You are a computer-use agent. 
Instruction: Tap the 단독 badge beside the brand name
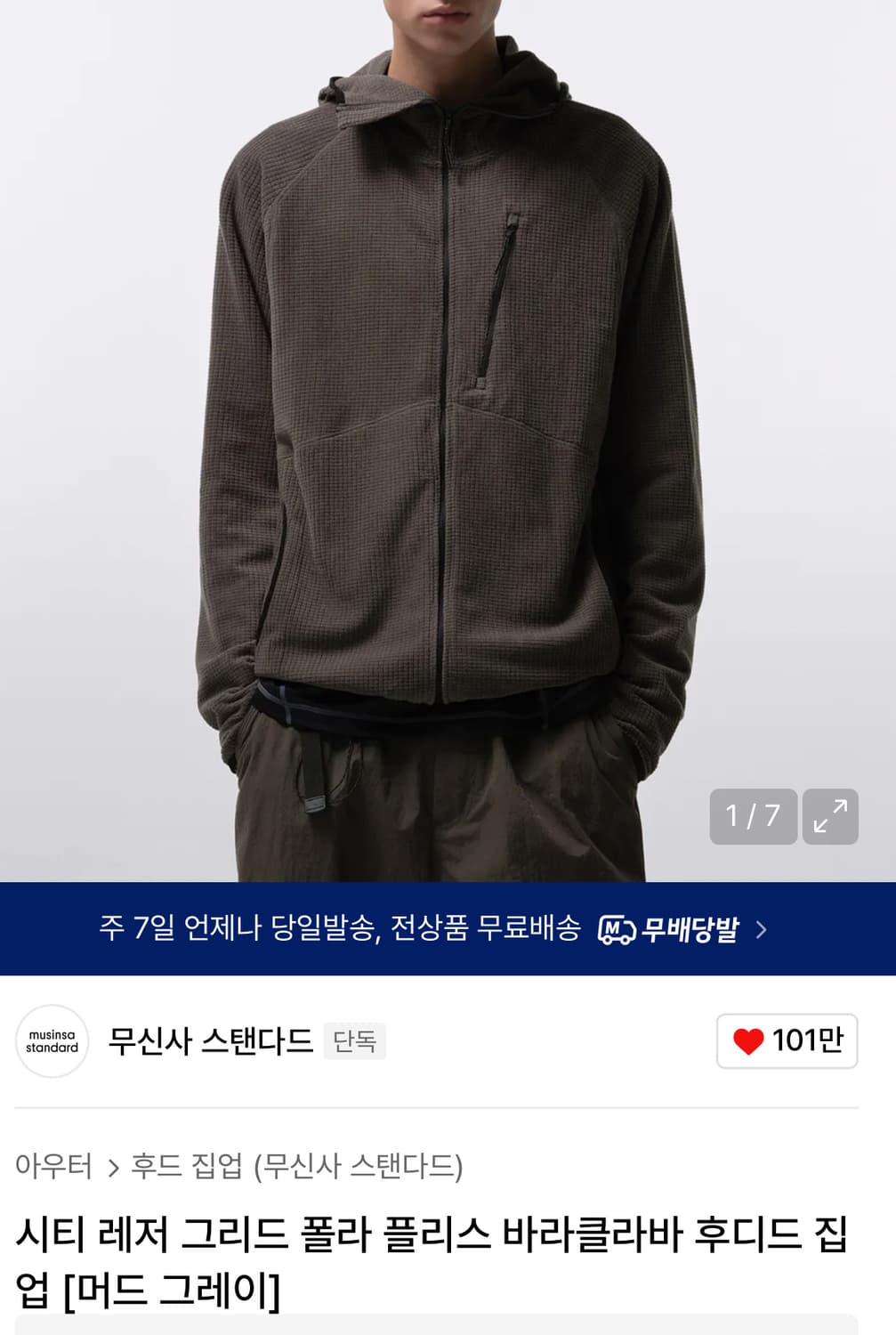[x=355, y=1040]
